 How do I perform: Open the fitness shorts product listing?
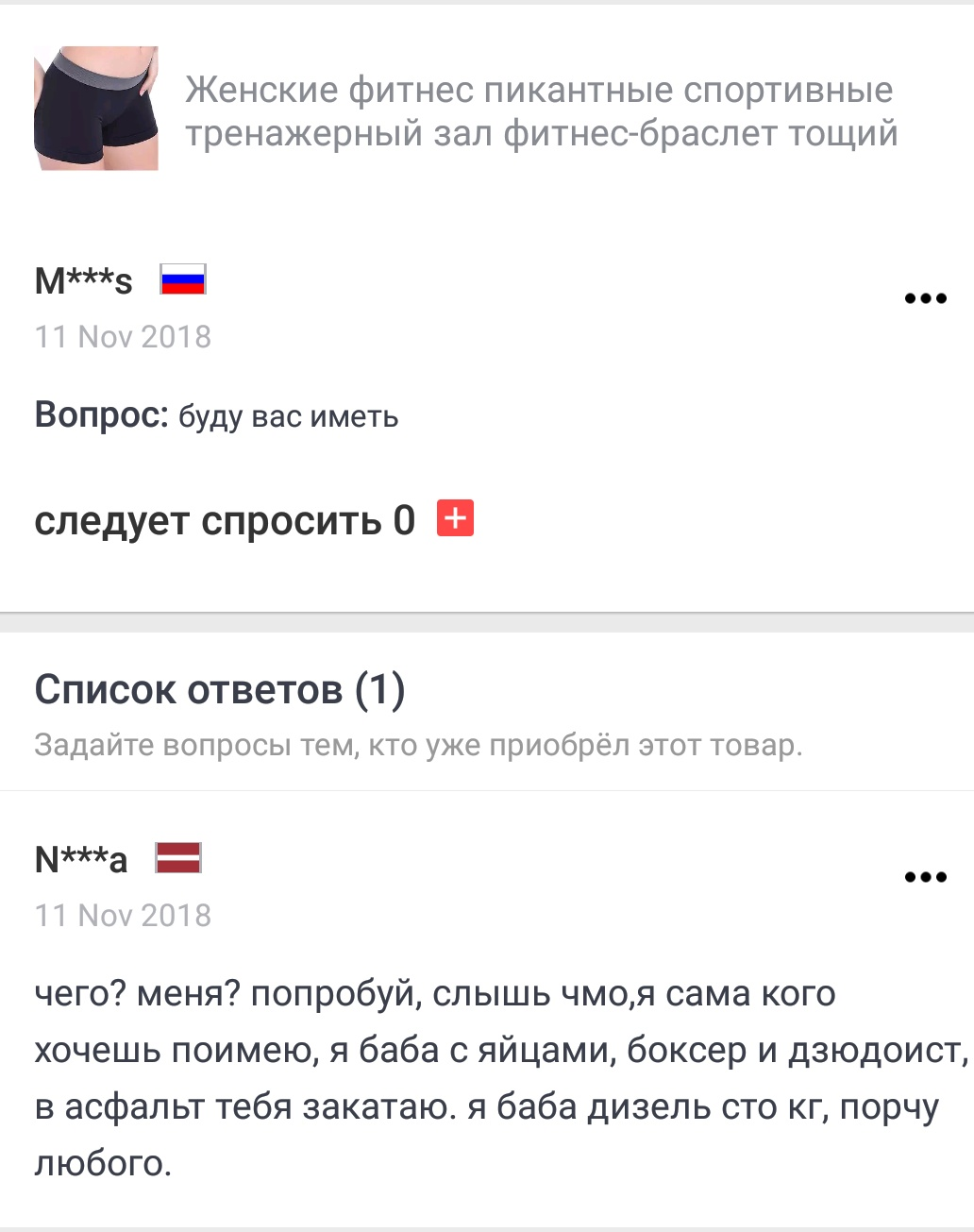[539, 111]
